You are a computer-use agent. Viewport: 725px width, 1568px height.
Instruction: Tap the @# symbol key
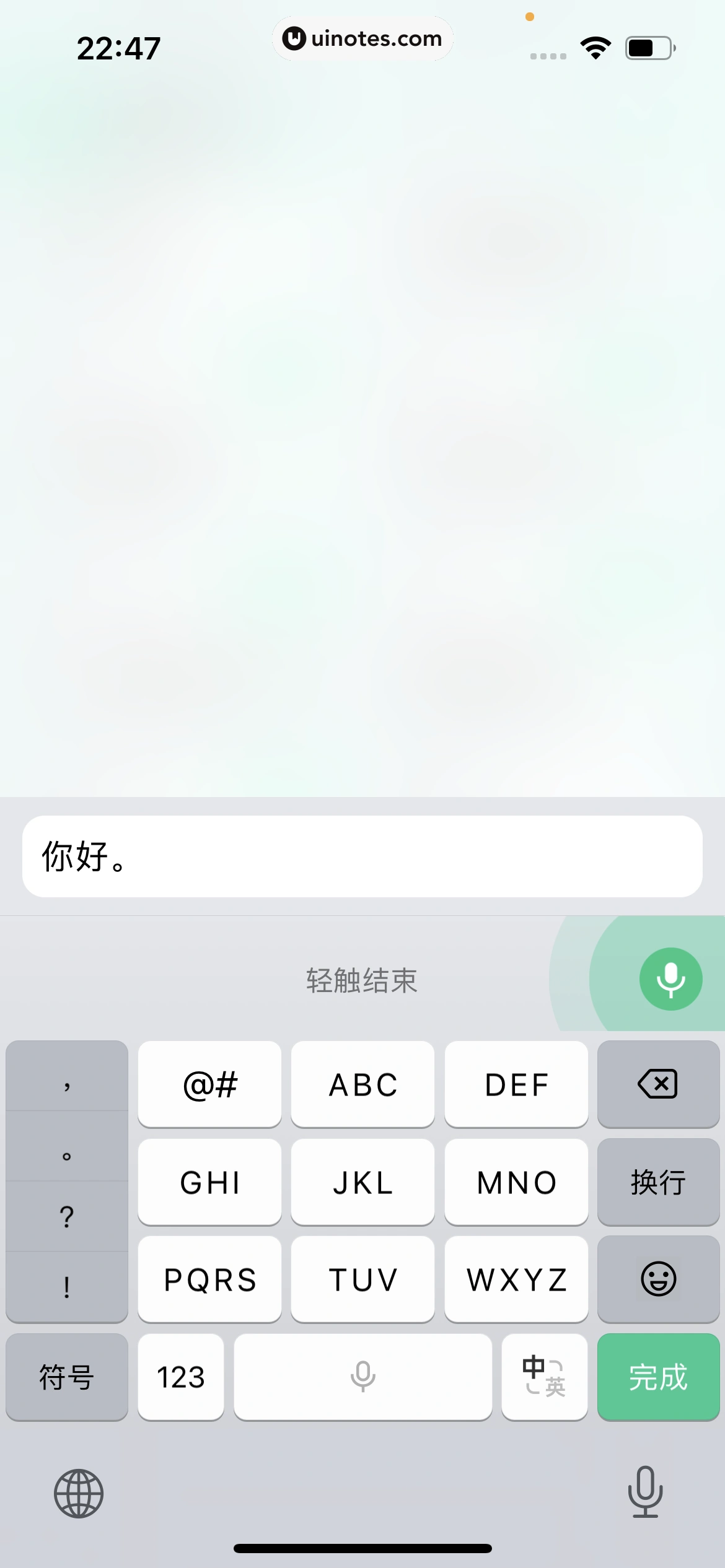tap(209, 1084)
